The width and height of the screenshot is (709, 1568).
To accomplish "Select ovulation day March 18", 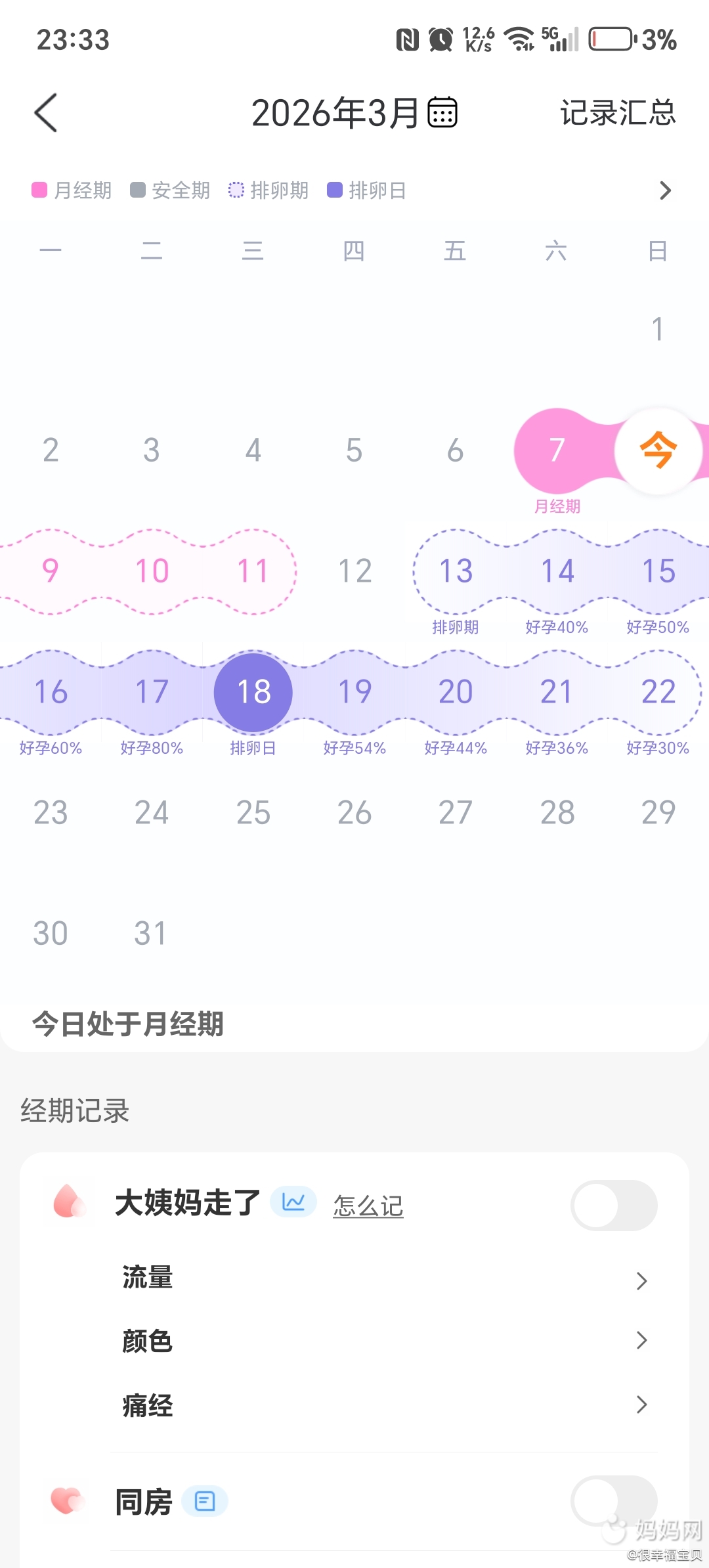I will pos(253,692).
